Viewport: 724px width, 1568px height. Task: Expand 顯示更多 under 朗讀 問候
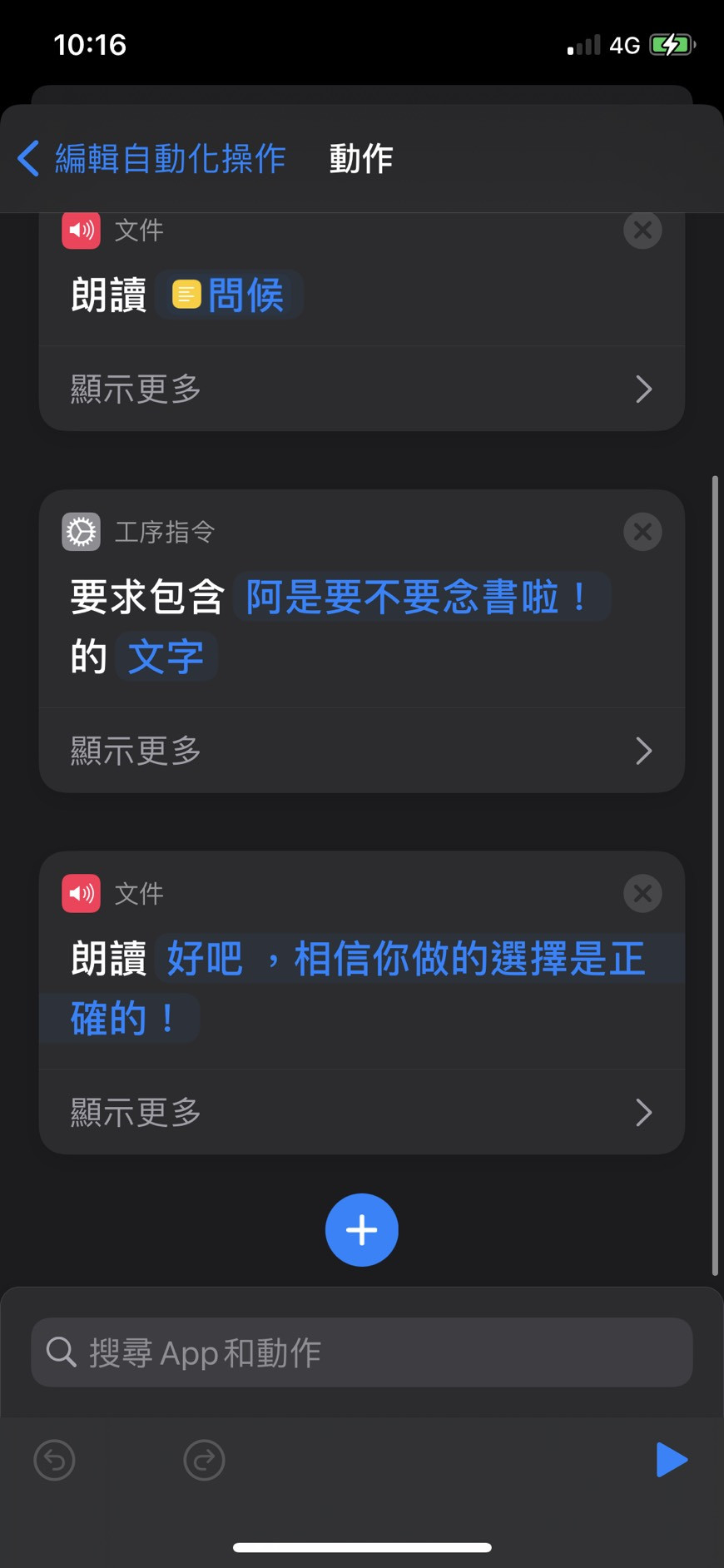pyautogui.click(x=361, y=389)
